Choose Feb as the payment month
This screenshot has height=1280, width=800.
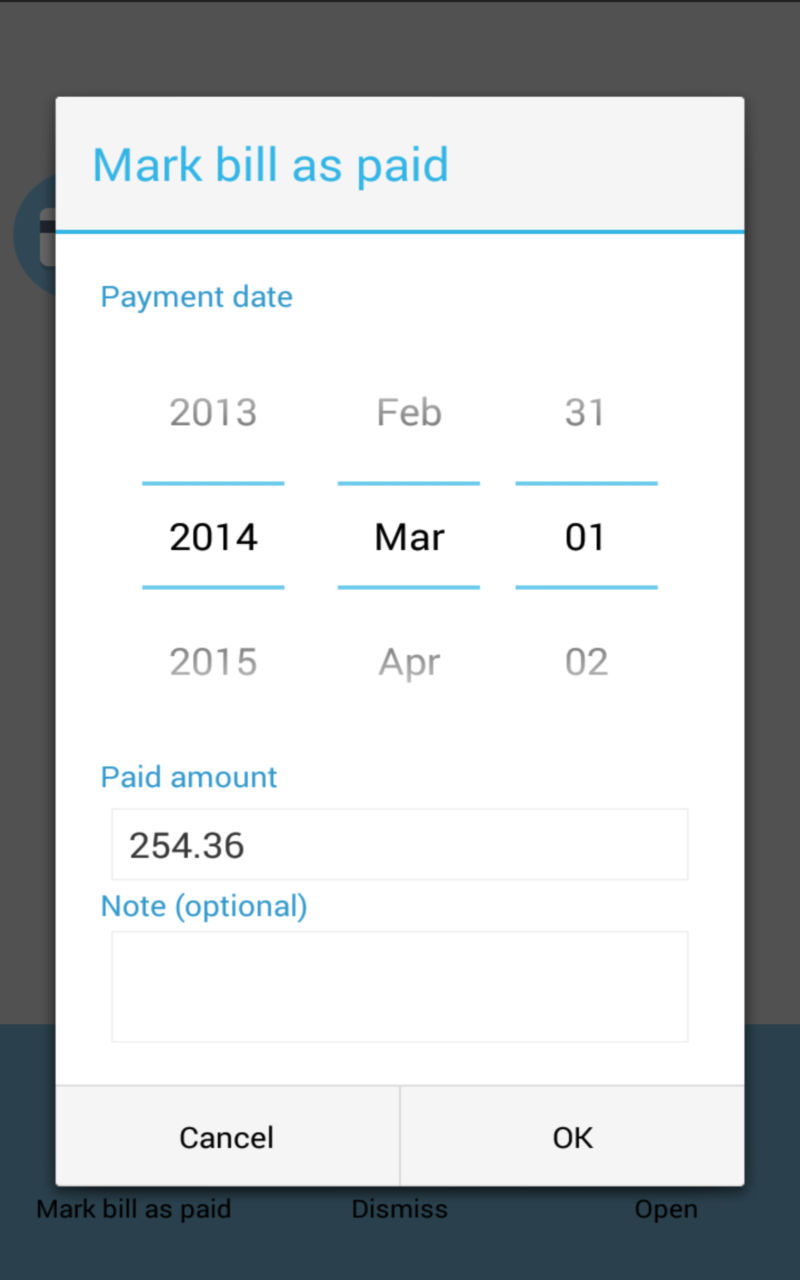click(x=408, y=412)
